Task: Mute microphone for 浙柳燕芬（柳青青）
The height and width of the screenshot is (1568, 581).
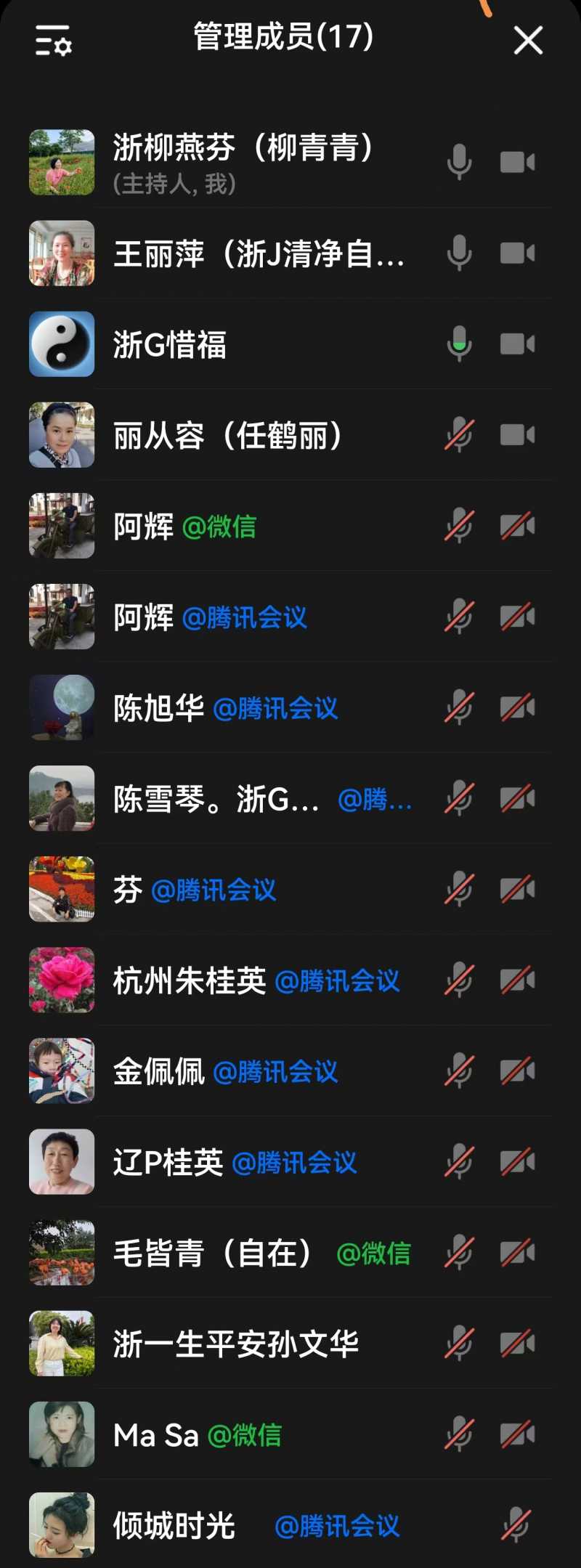Action: coord(459,162)
